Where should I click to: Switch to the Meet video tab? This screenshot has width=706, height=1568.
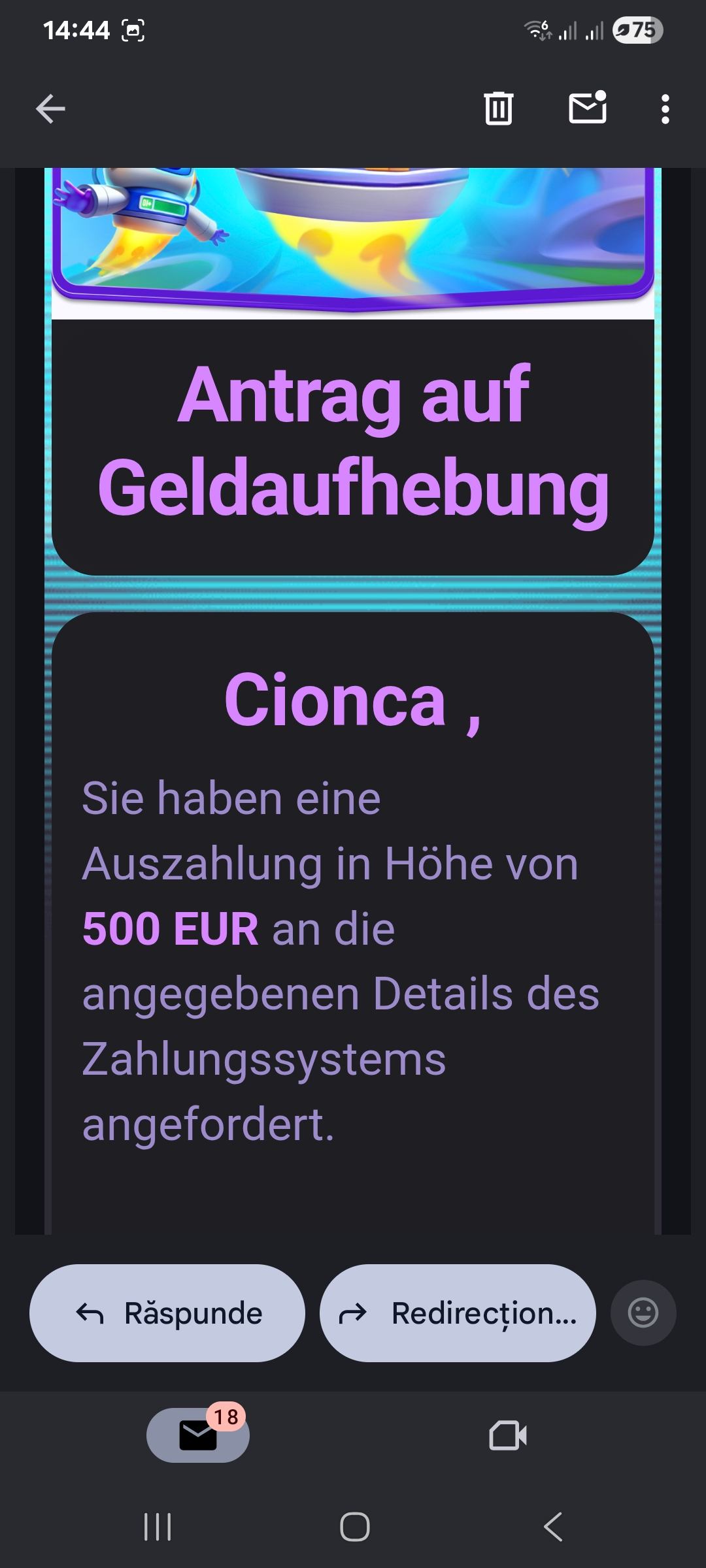coord(508,1435)
